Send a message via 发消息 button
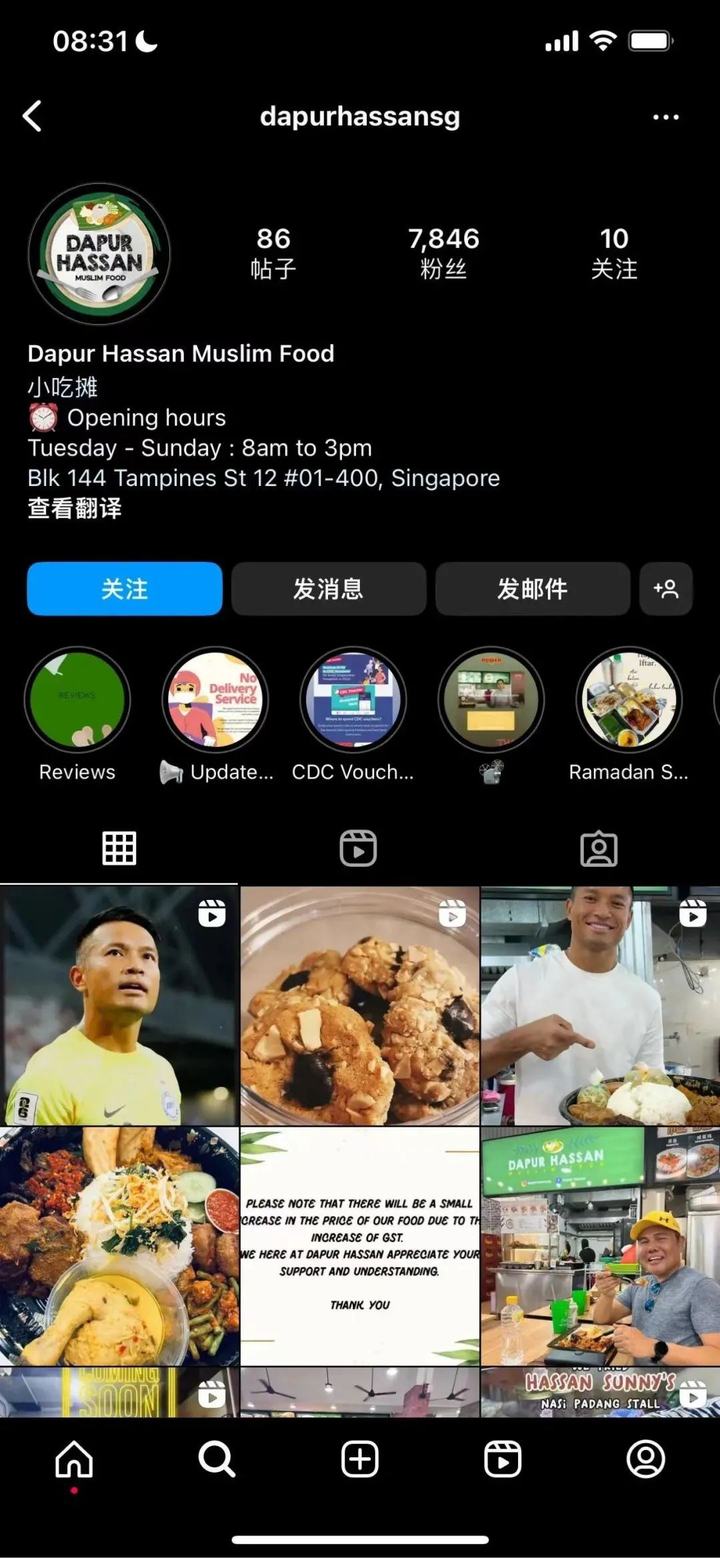 pyautogui.click(x=328, y=588)
